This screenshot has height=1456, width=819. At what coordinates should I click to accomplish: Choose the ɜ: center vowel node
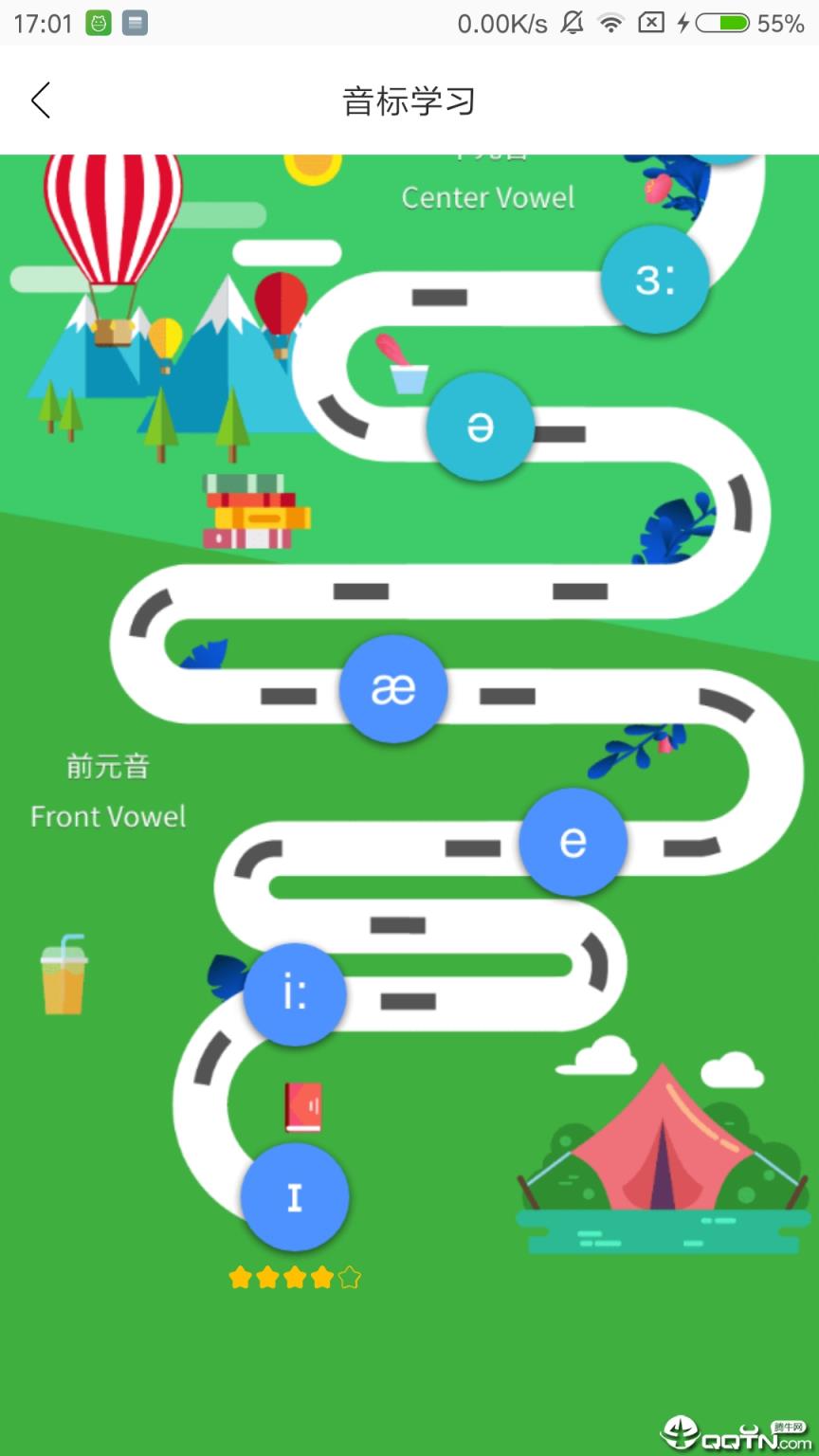(655, 280)
